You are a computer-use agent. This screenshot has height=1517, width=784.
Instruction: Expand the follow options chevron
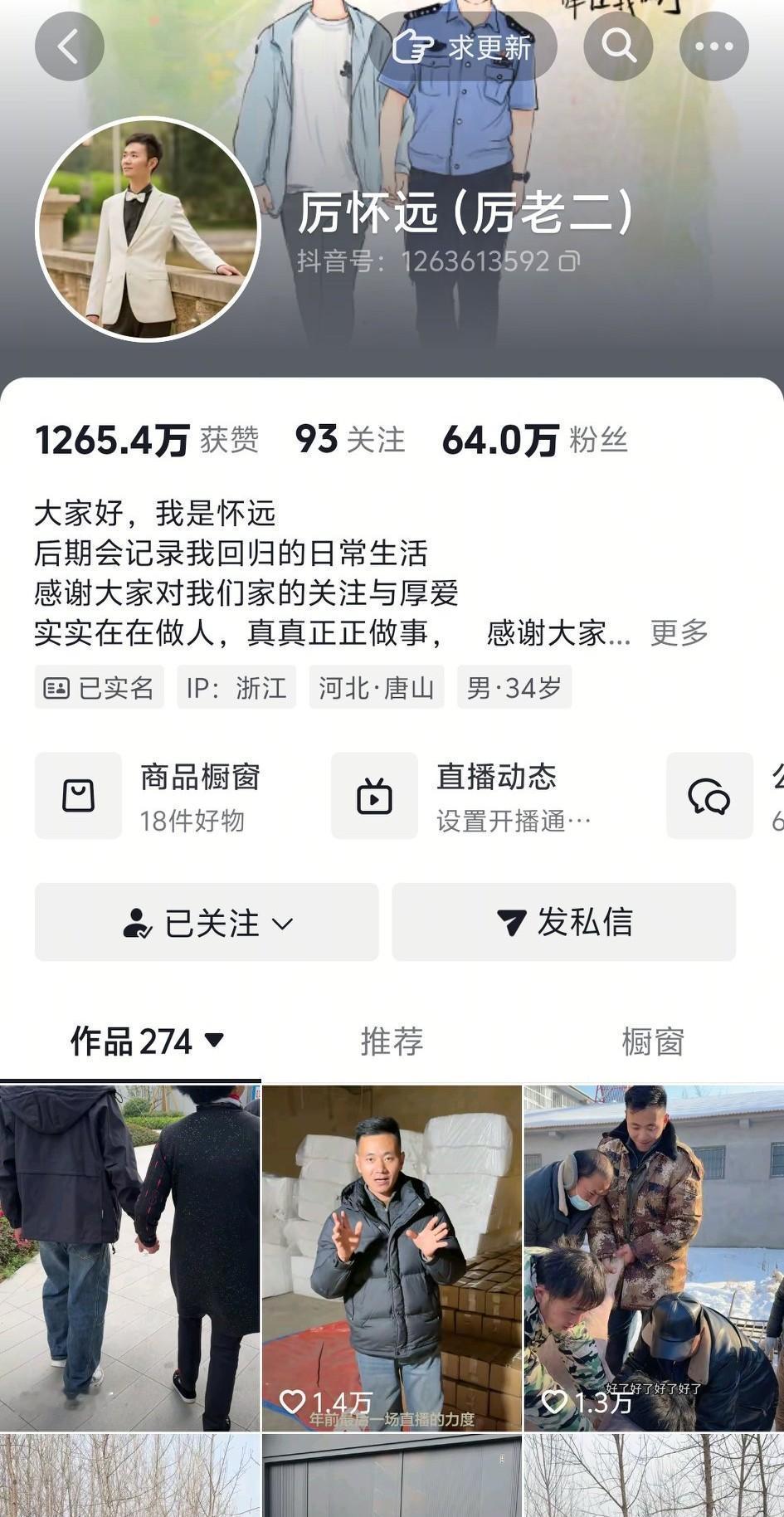(x=283, y=923)
